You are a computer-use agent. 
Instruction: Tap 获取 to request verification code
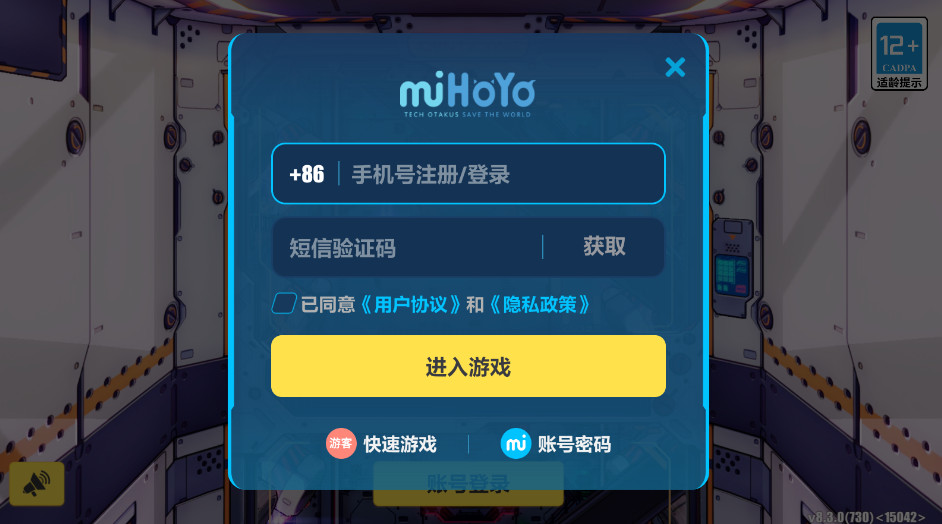pos(604,247)
